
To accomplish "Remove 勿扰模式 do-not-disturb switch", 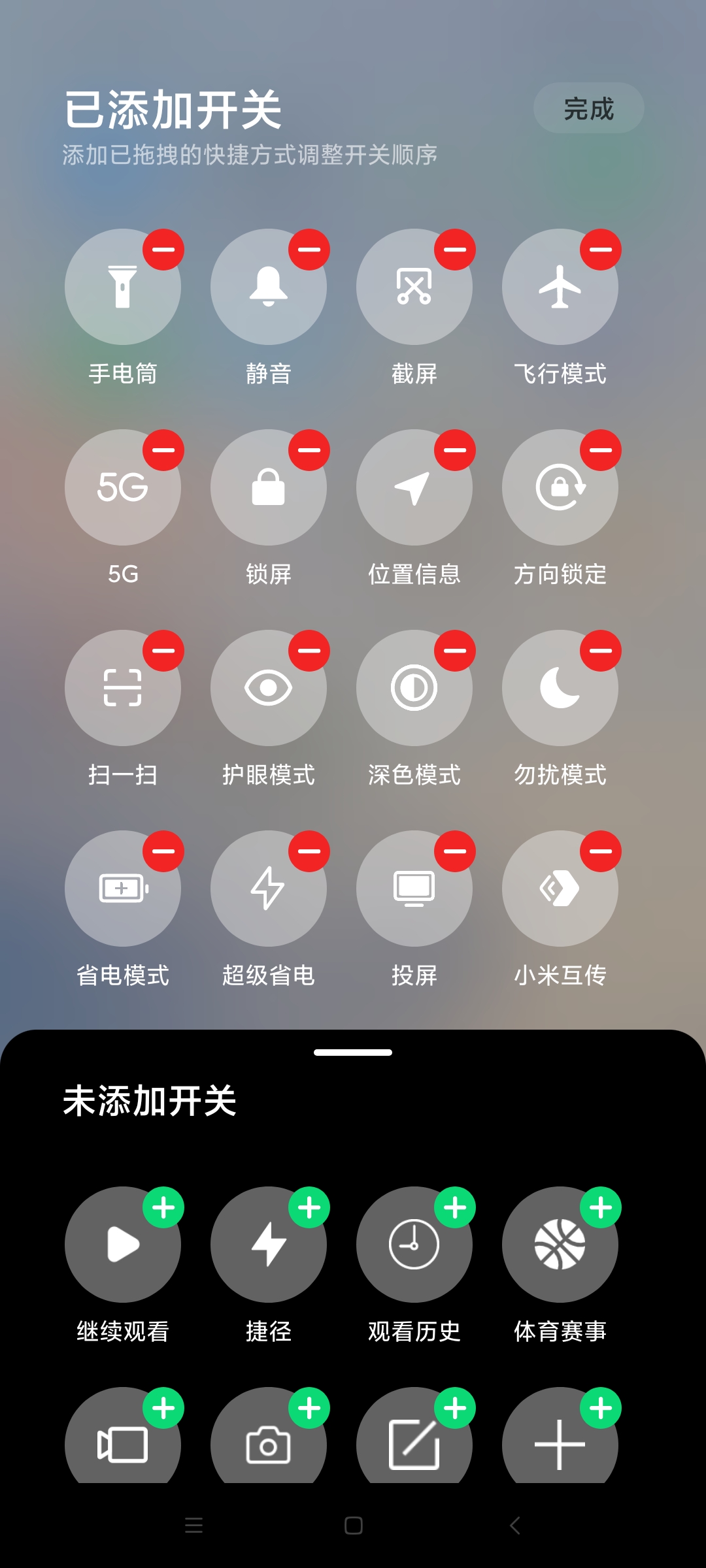I will tap(601, 651).
